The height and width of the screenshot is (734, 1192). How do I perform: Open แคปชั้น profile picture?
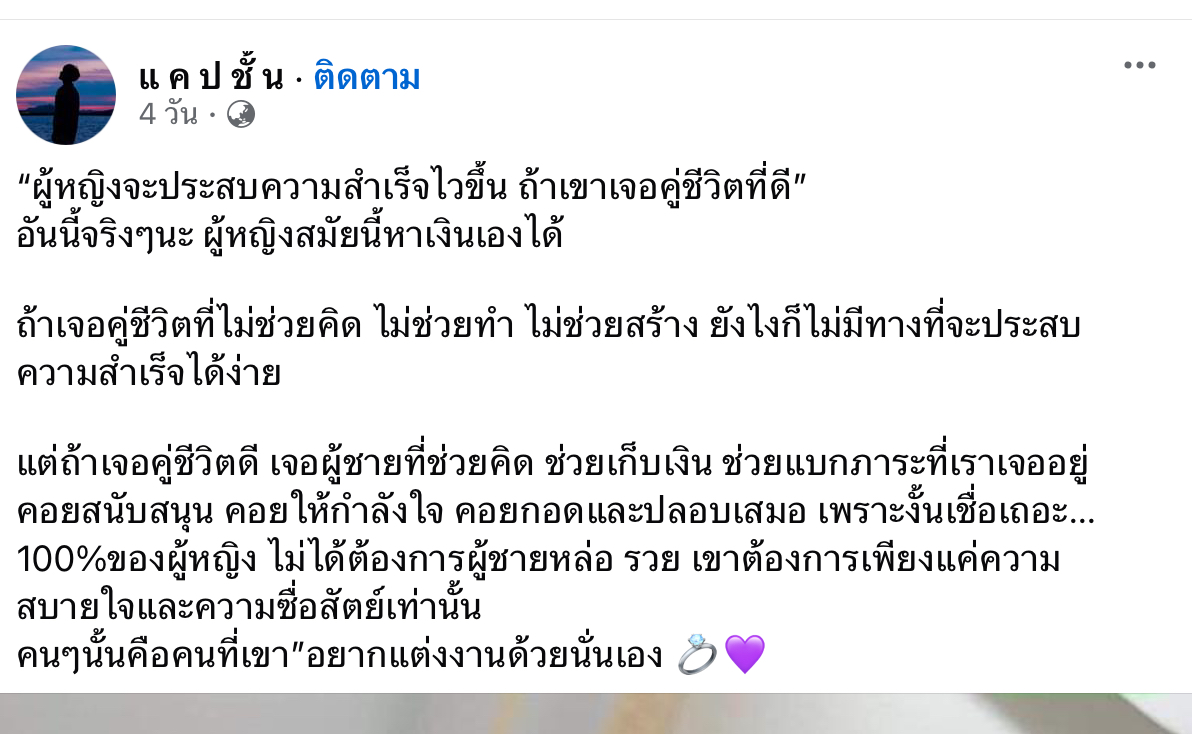66,95
